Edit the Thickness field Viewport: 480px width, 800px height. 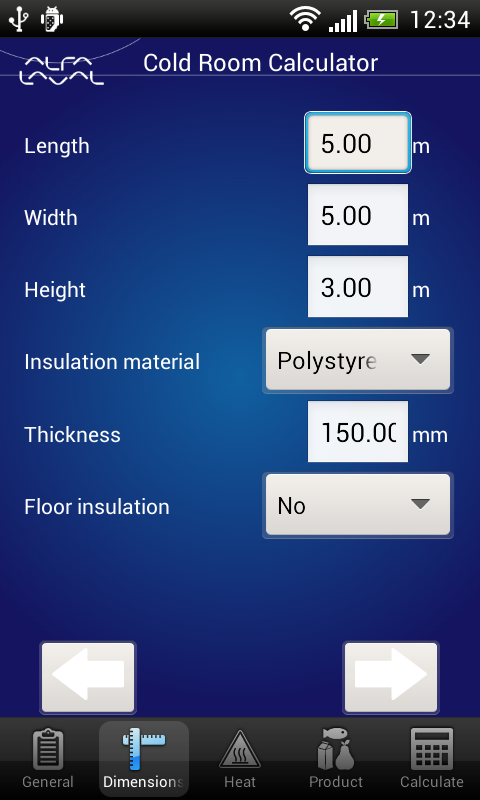[358, 432]
